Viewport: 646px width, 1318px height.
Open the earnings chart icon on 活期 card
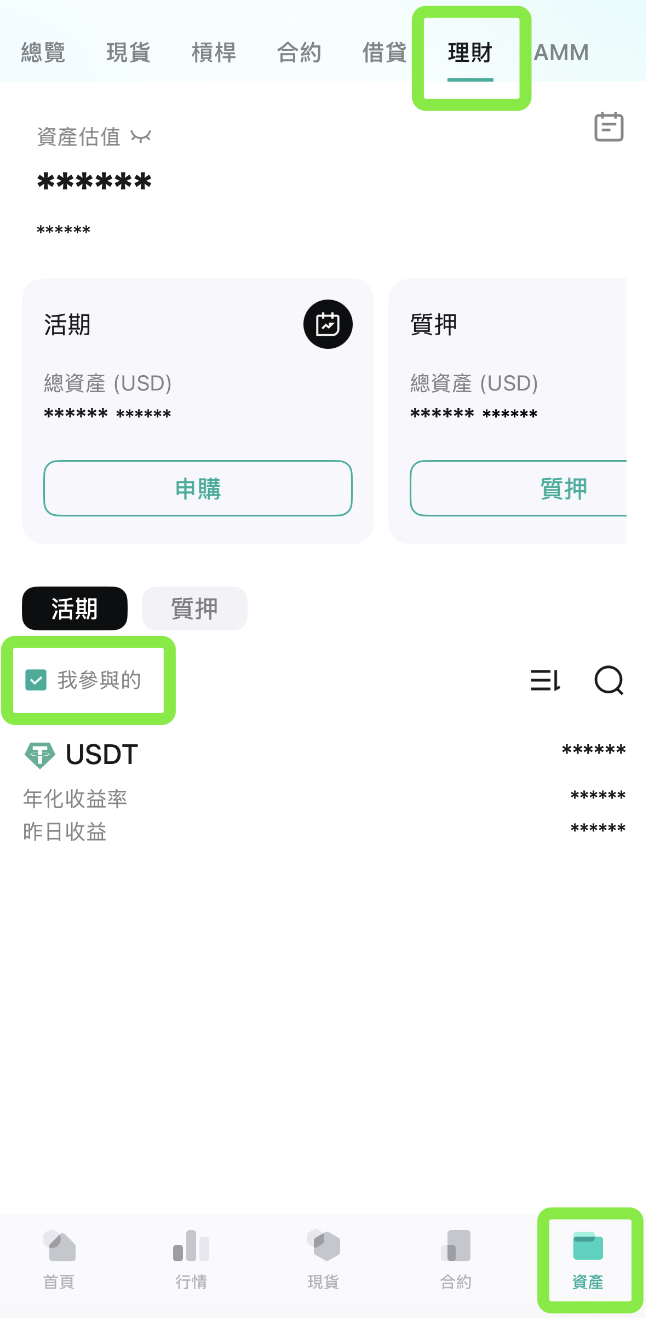click(328, 325)
